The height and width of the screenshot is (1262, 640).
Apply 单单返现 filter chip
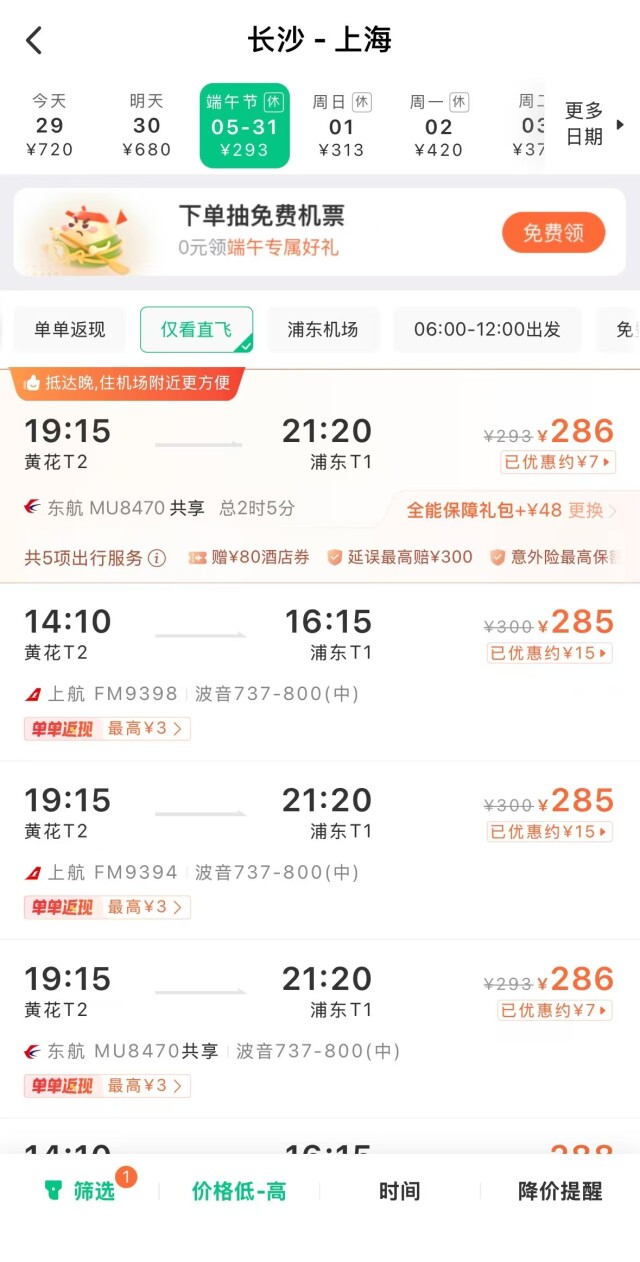coord(69,330)
